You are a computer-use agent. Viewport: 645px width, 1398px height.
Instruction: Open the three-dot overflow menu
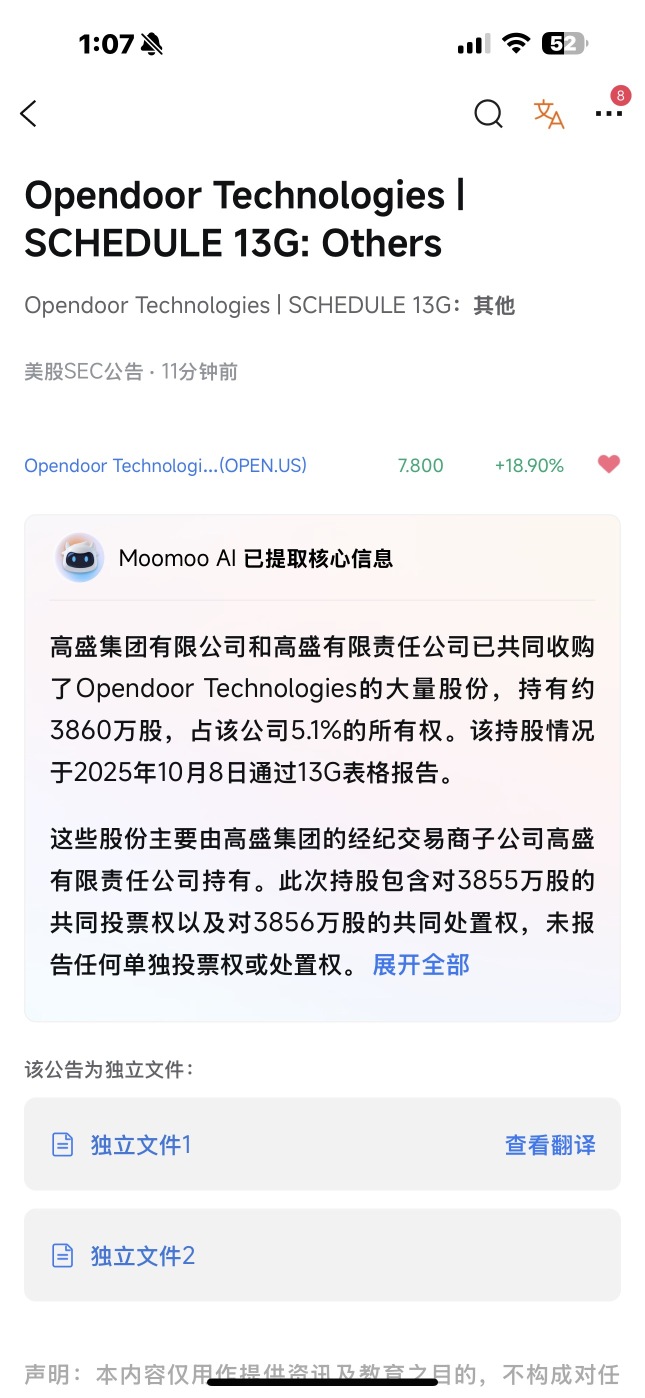608,114
